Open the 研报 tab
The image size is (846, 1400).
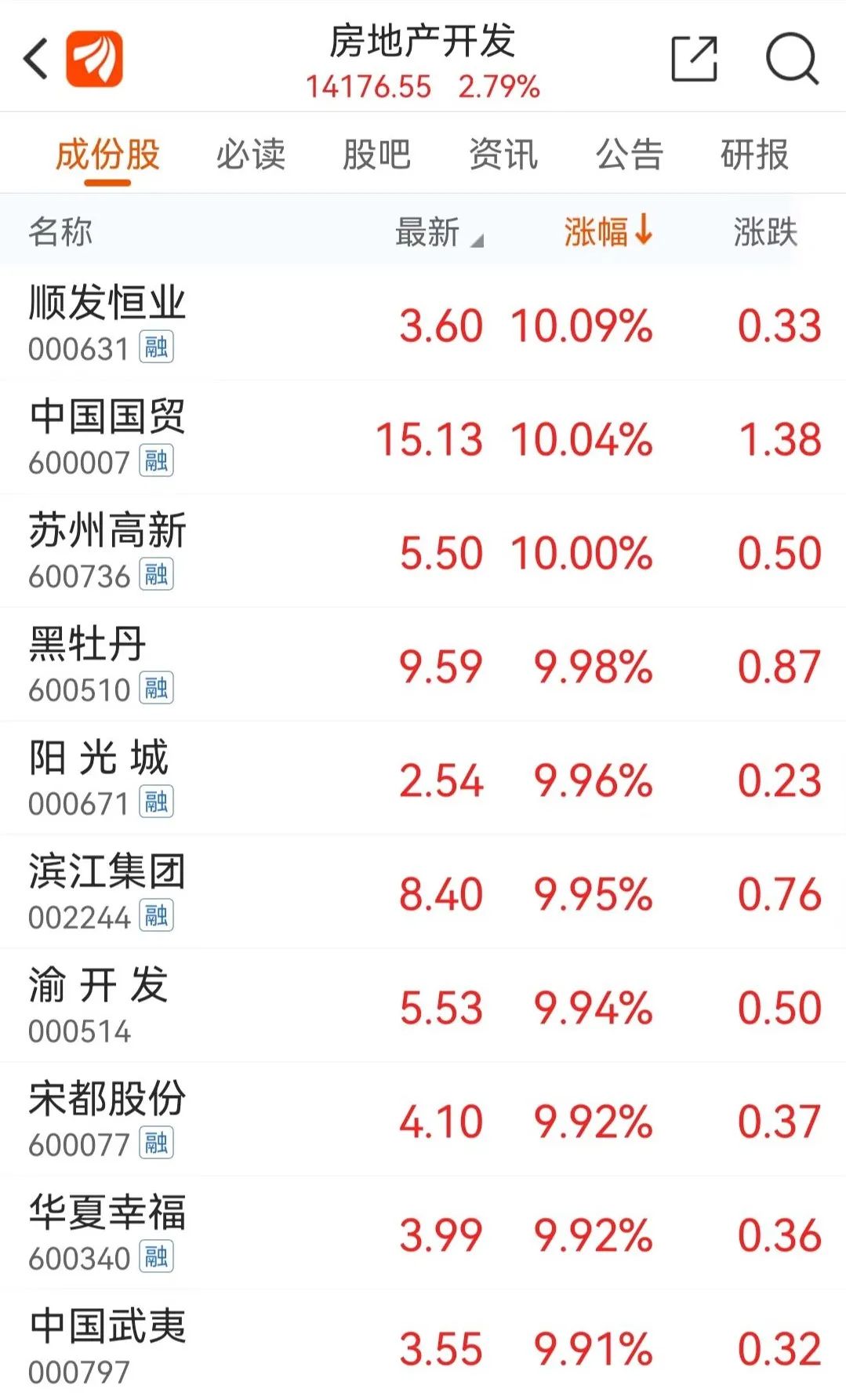754,155
